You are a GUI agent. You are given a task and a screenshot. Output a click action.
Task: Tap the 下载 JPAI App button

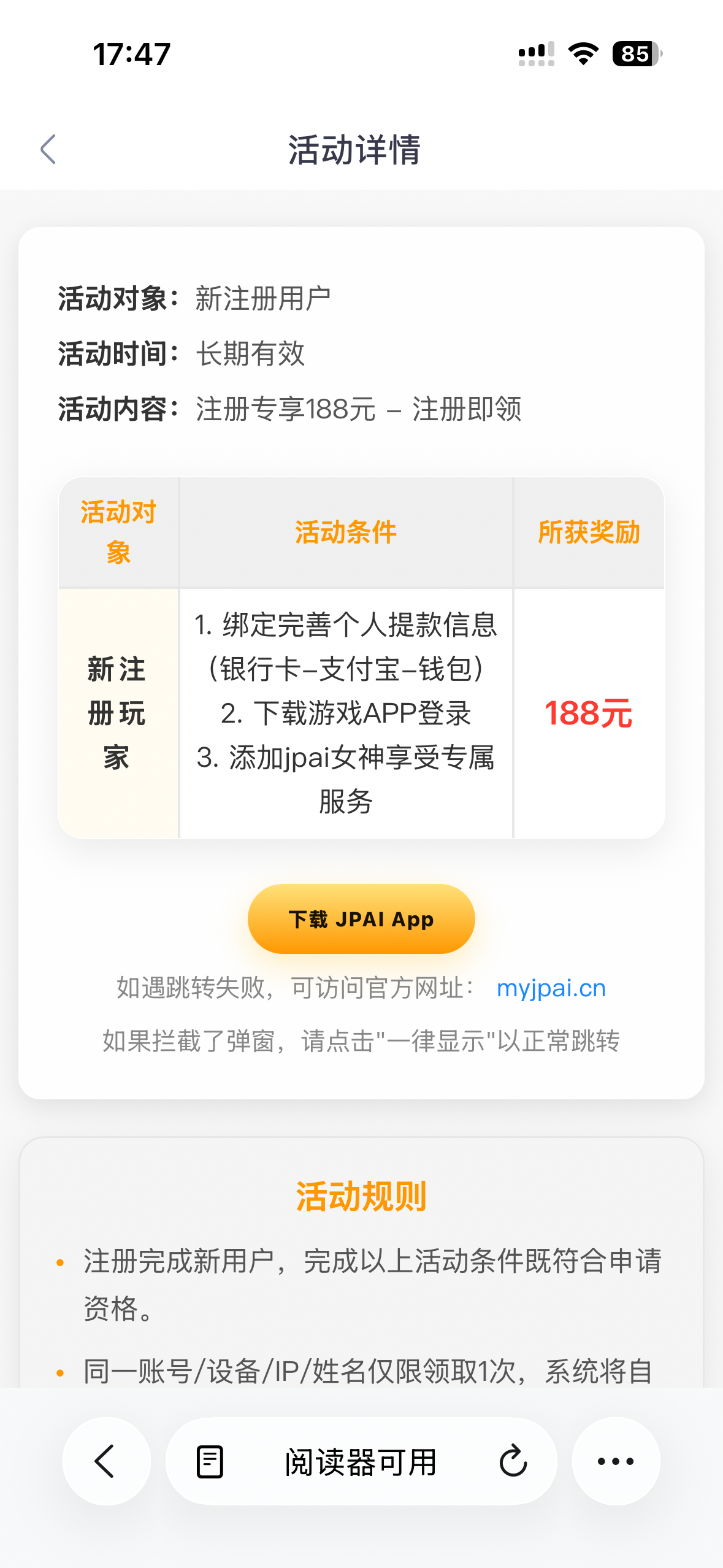[361, 919]
